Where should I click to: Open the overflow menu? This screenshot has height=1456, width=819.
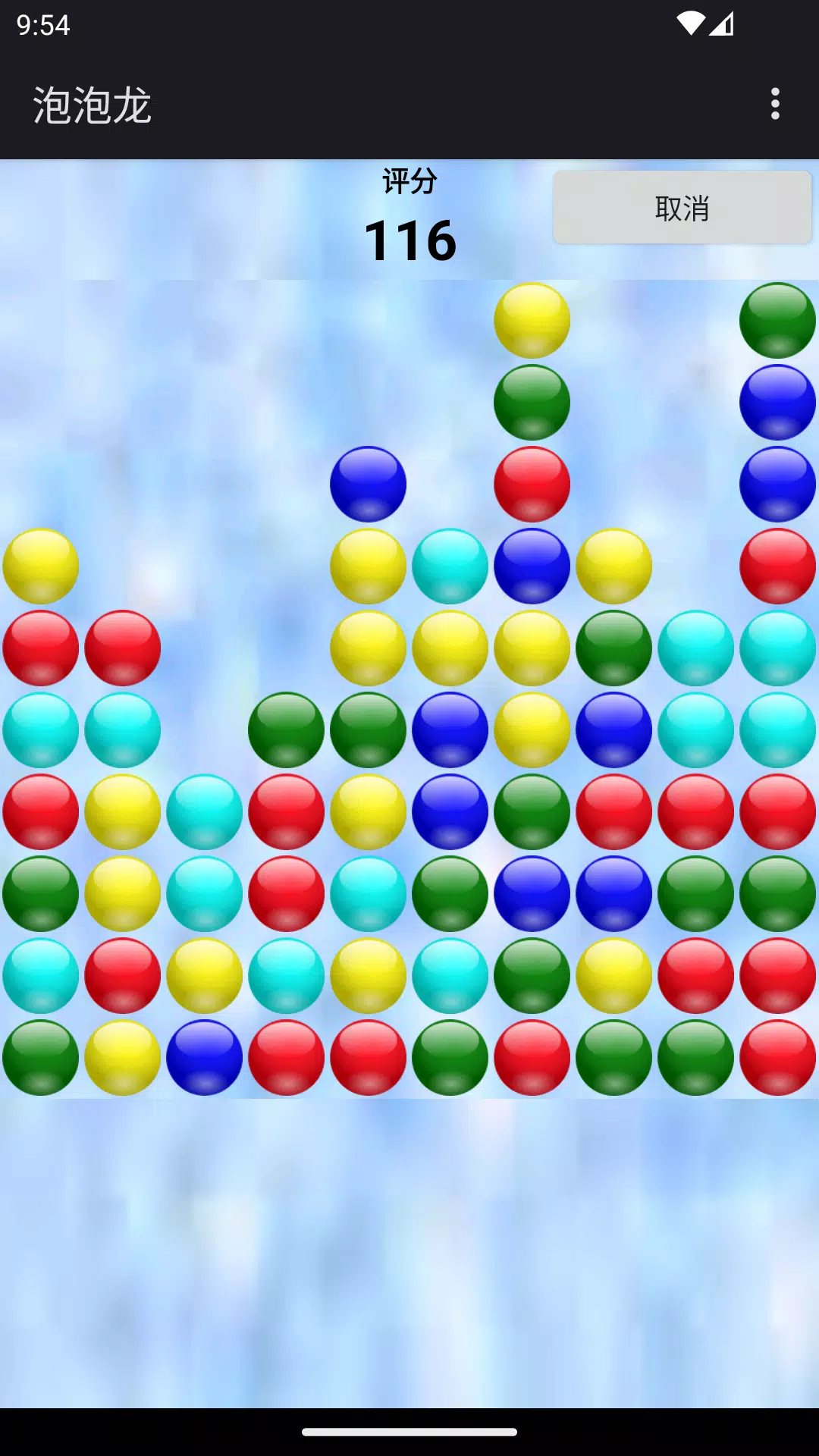[x=774, y=104]
